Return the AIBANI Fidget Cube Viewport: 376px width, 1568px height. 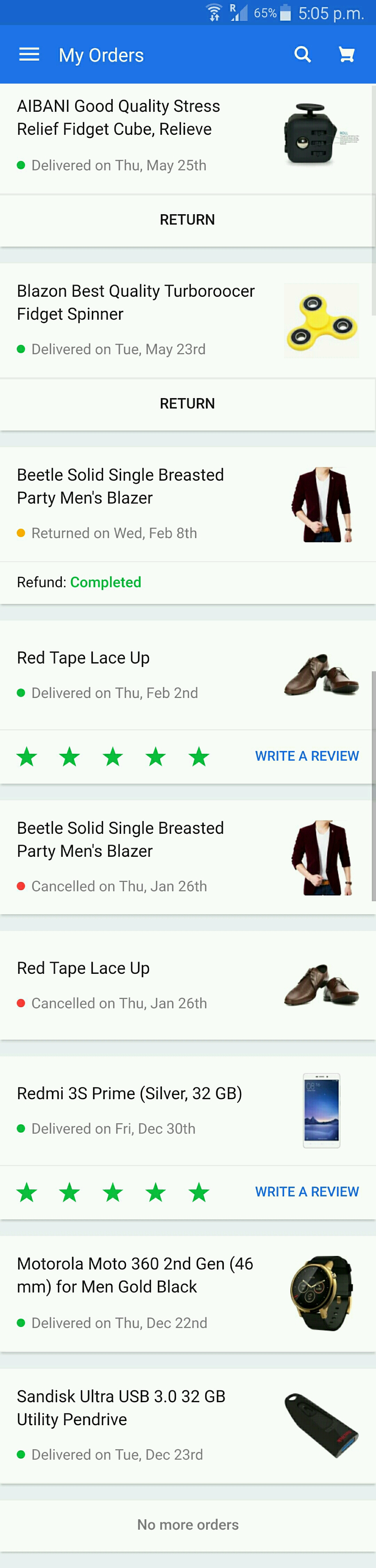click(x=187, y=220)
